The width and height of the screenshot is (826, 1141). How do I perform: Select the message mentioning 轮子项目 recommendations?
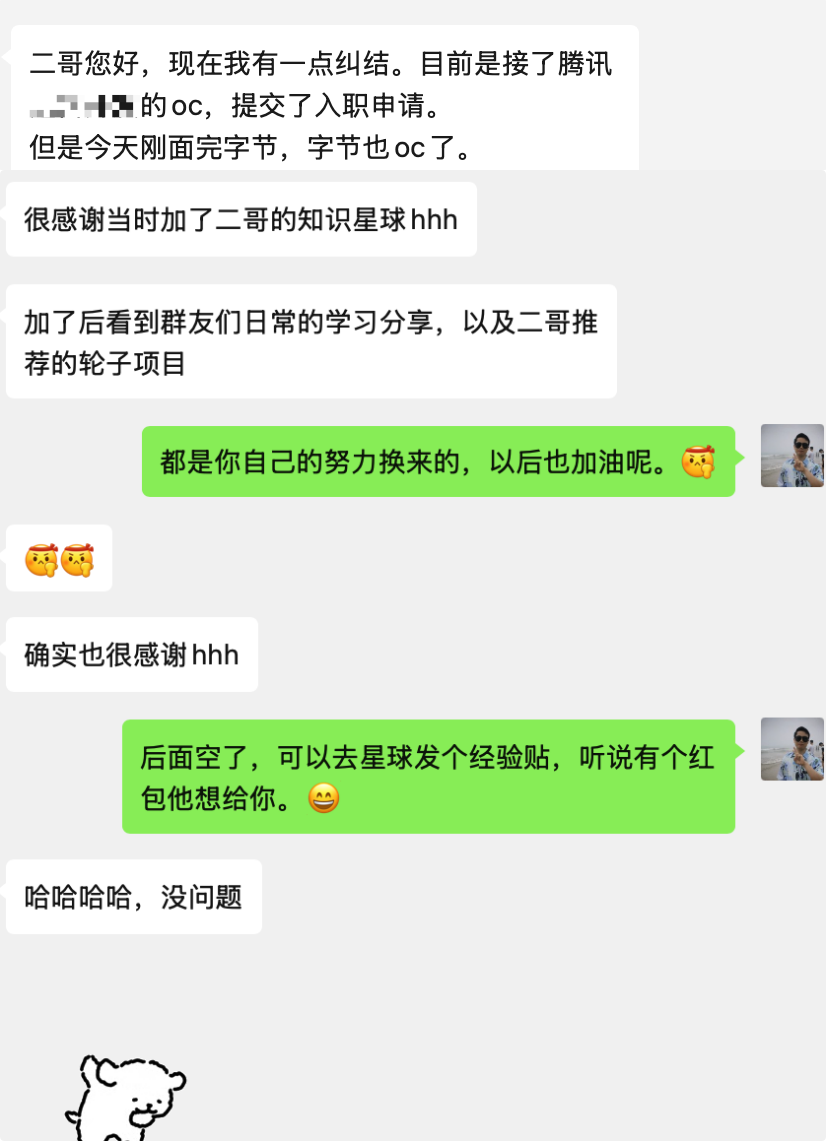click(x=310, y=340)
